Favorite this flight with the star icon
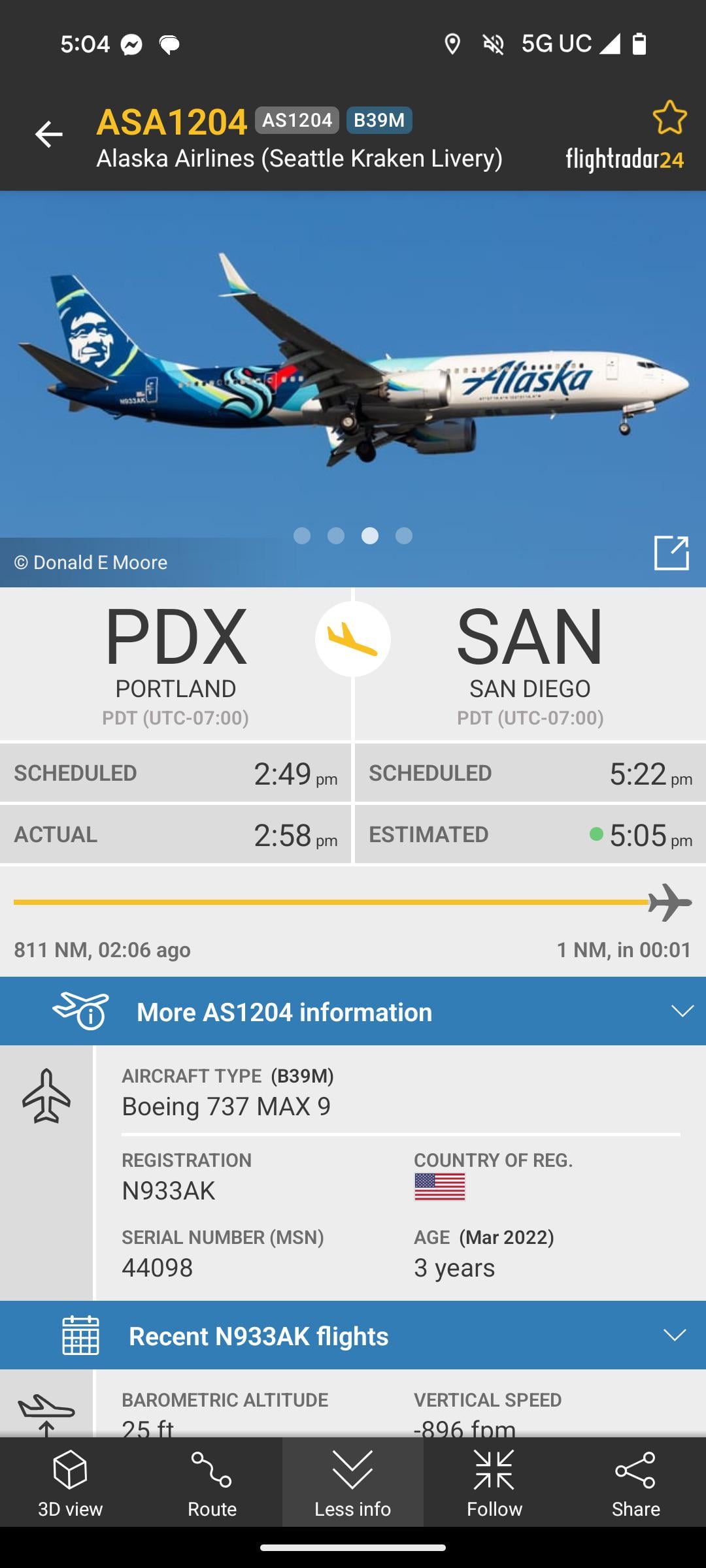The image size is (706, 1568). pyautogui.click(x=669, y=118)
